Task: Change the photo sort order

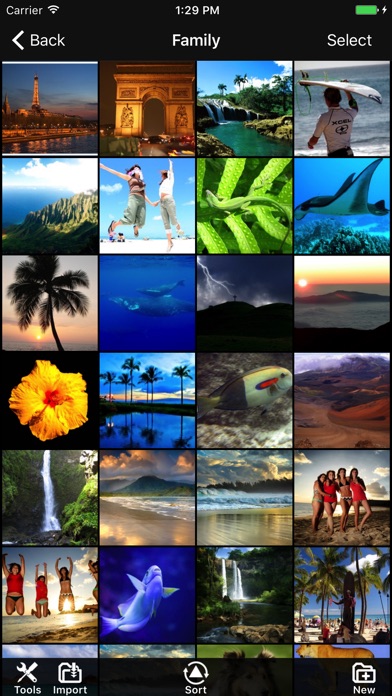Action: [196, 678]
